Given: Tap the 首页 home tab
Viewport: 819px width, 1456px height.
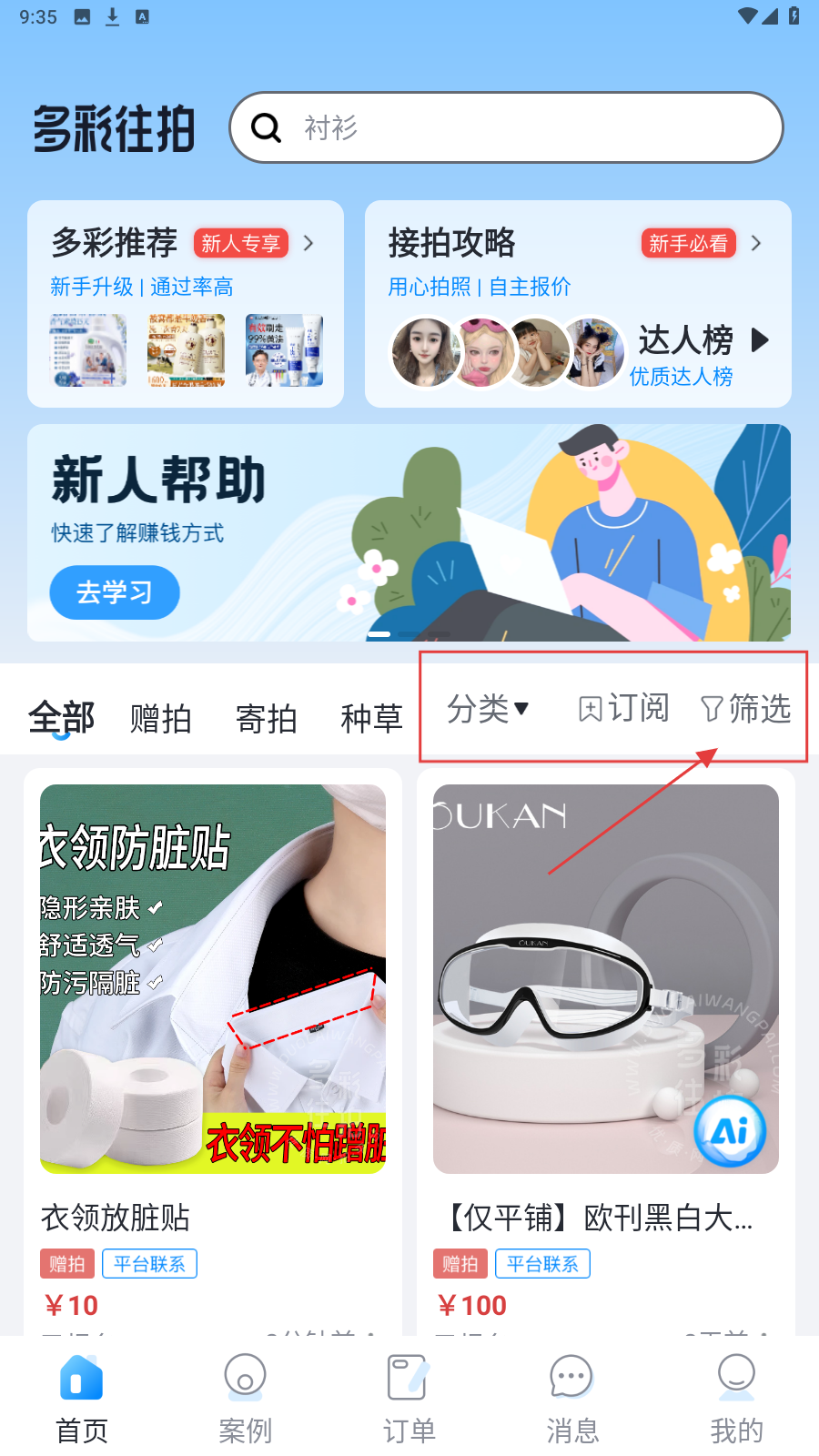Looking at the screenshot, I should 82,1399.
